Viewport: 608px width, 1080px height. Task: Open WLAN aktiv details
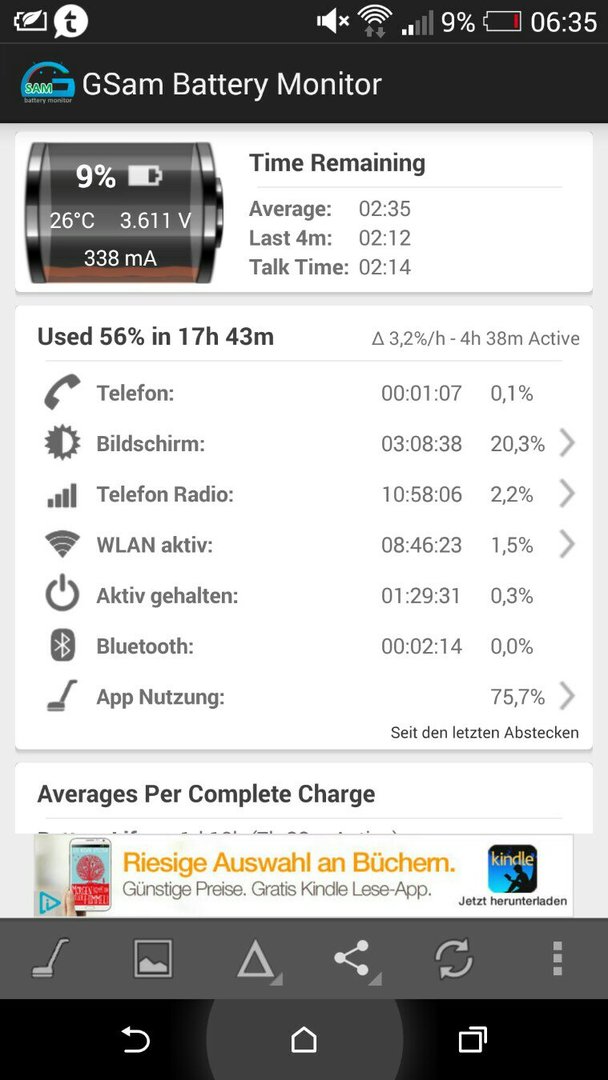304,546
